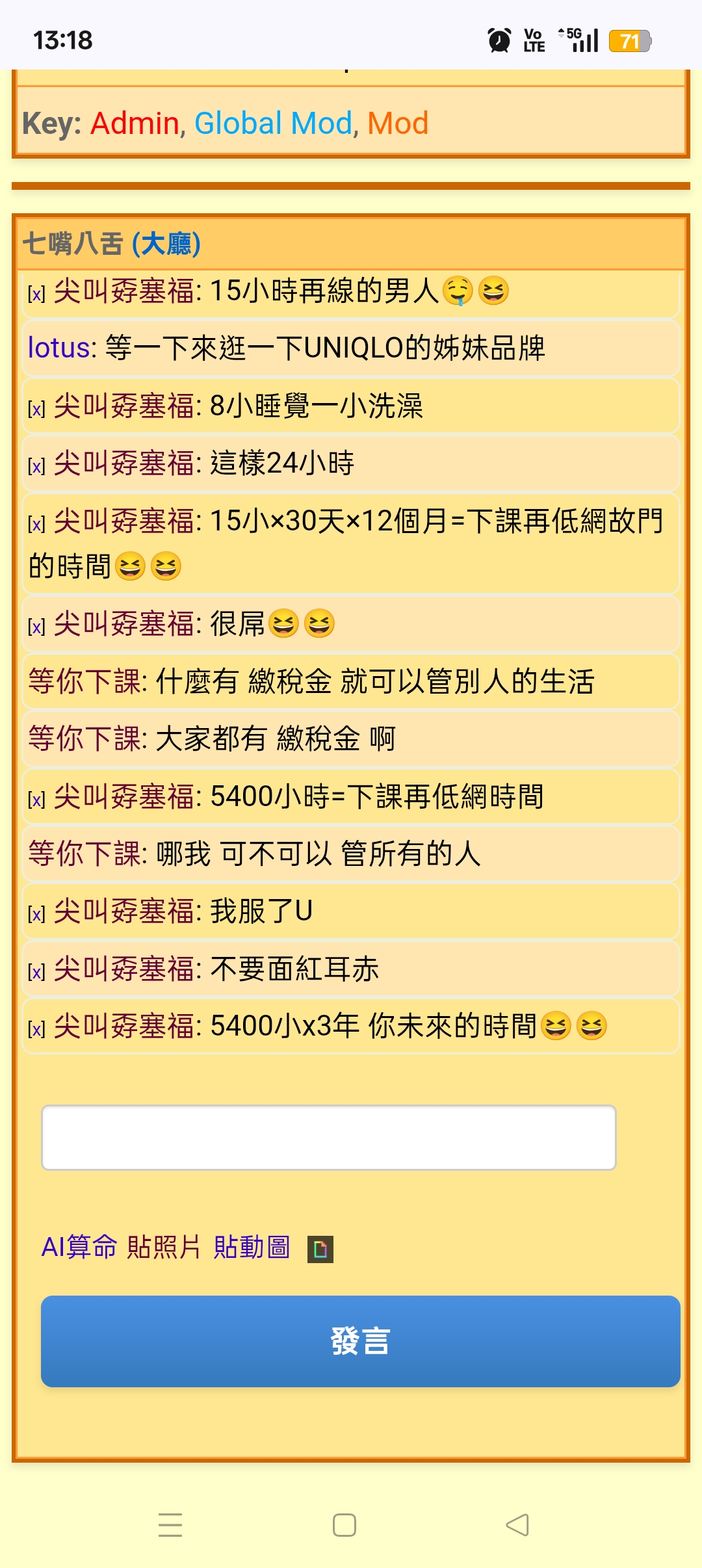Remove the 我服了U message via [x]
Viewport: 702px width, 1568px height.
click(36, 913)
